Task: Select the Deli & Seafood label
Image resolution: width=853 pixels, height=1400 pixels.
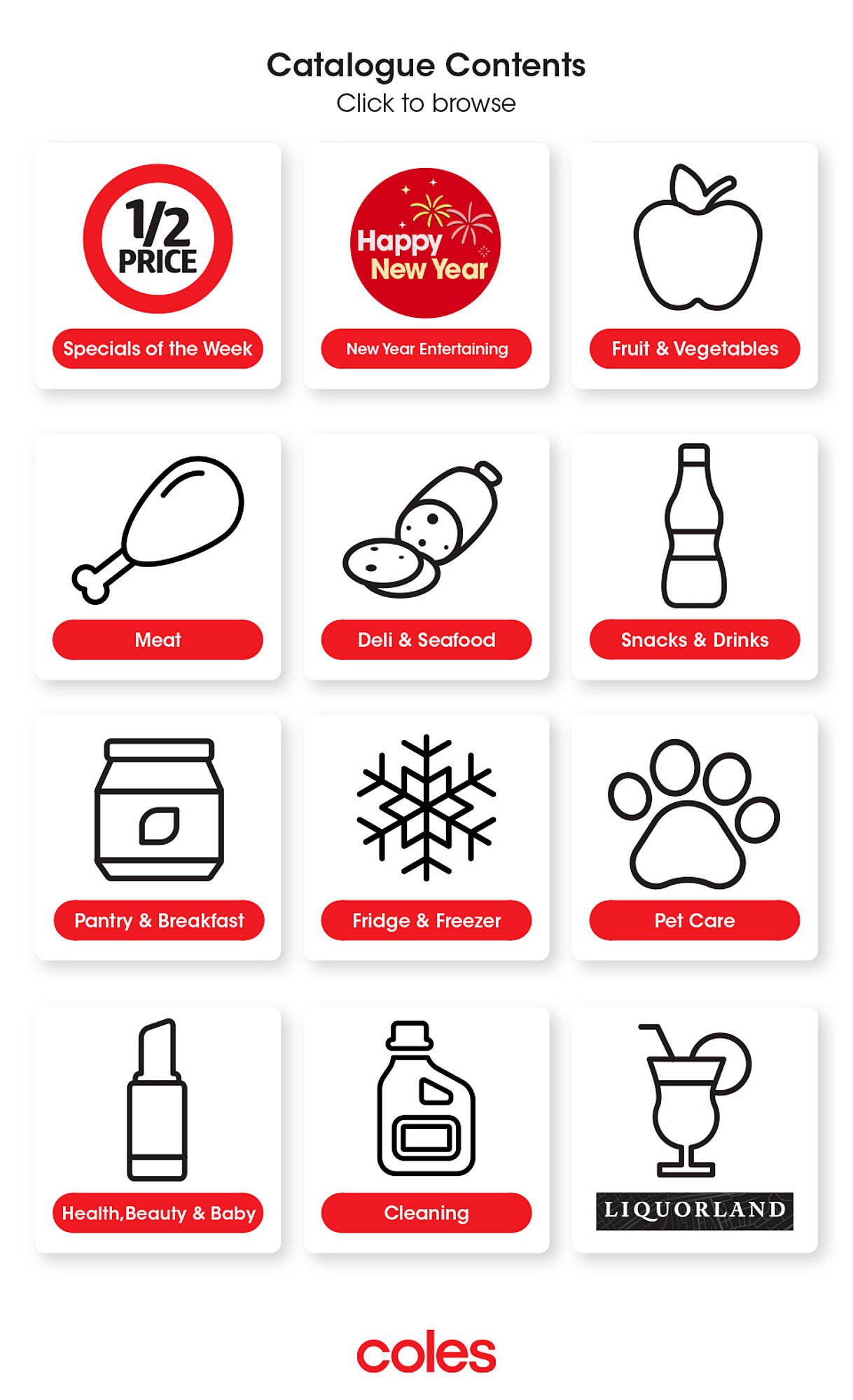Action: [x=426, y=639]
